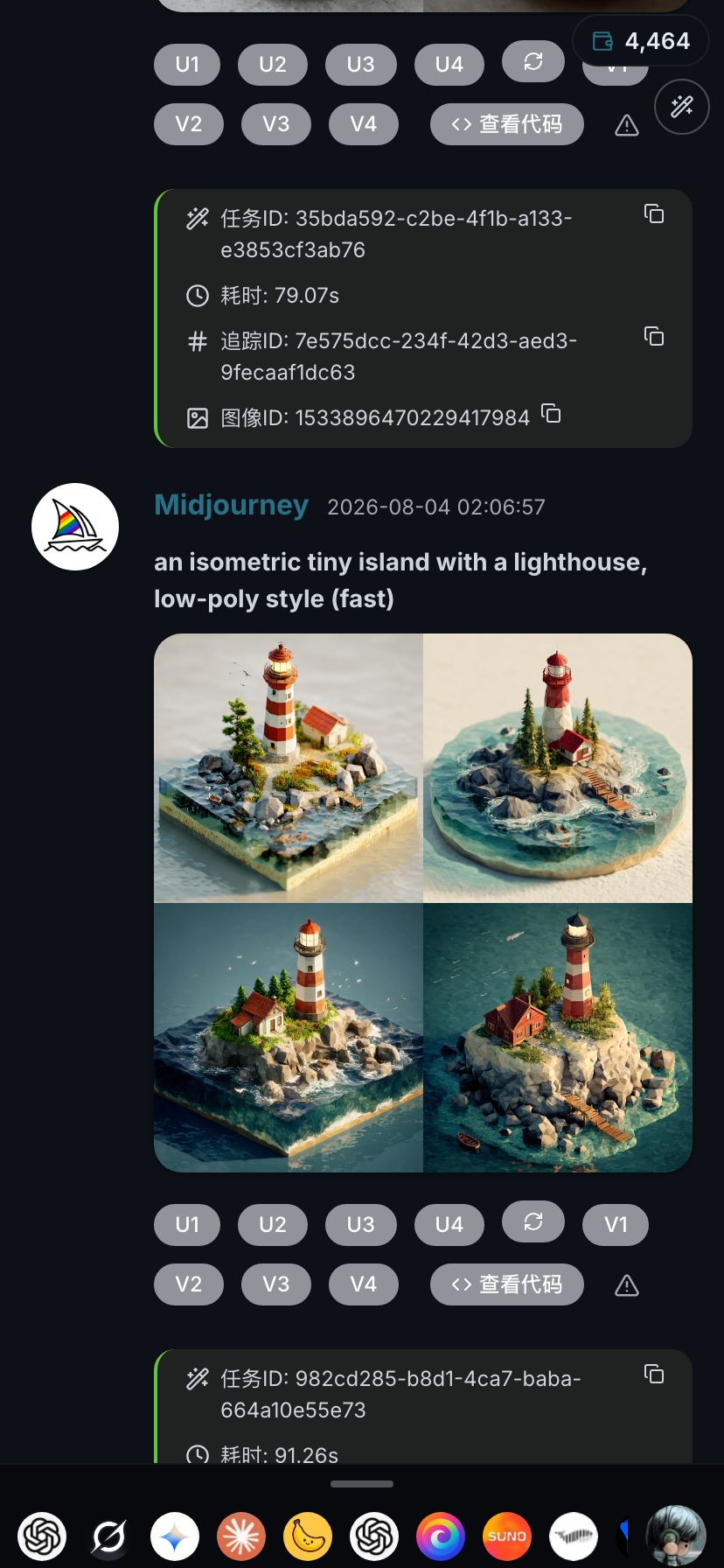
Task: Select the Grok icon in the bottom bar
Action: click(108, 1536)
